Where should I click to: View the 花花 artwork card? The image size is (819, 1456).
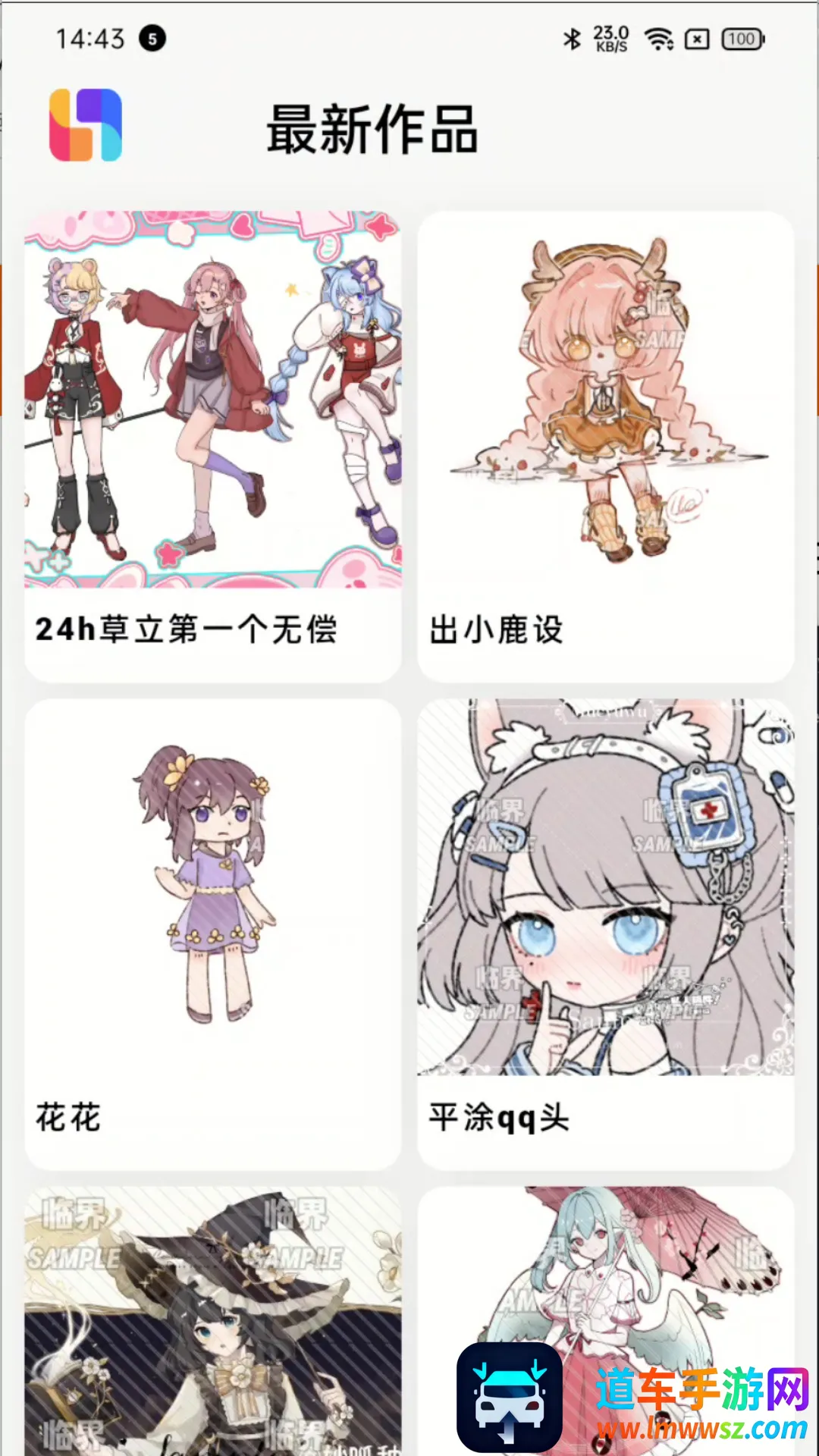(x=212, y=933)
